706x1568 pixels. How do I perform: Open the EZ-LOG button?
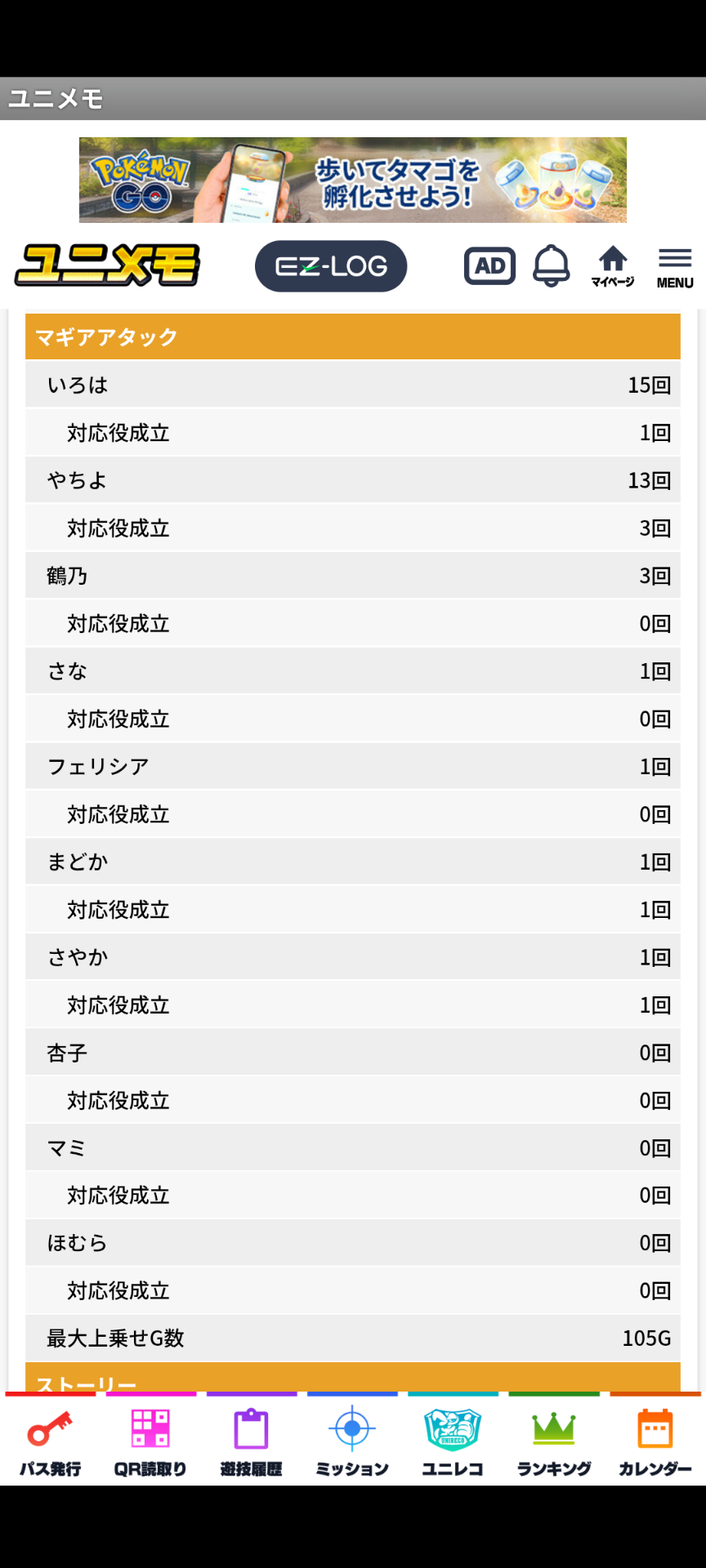point(331,266)
